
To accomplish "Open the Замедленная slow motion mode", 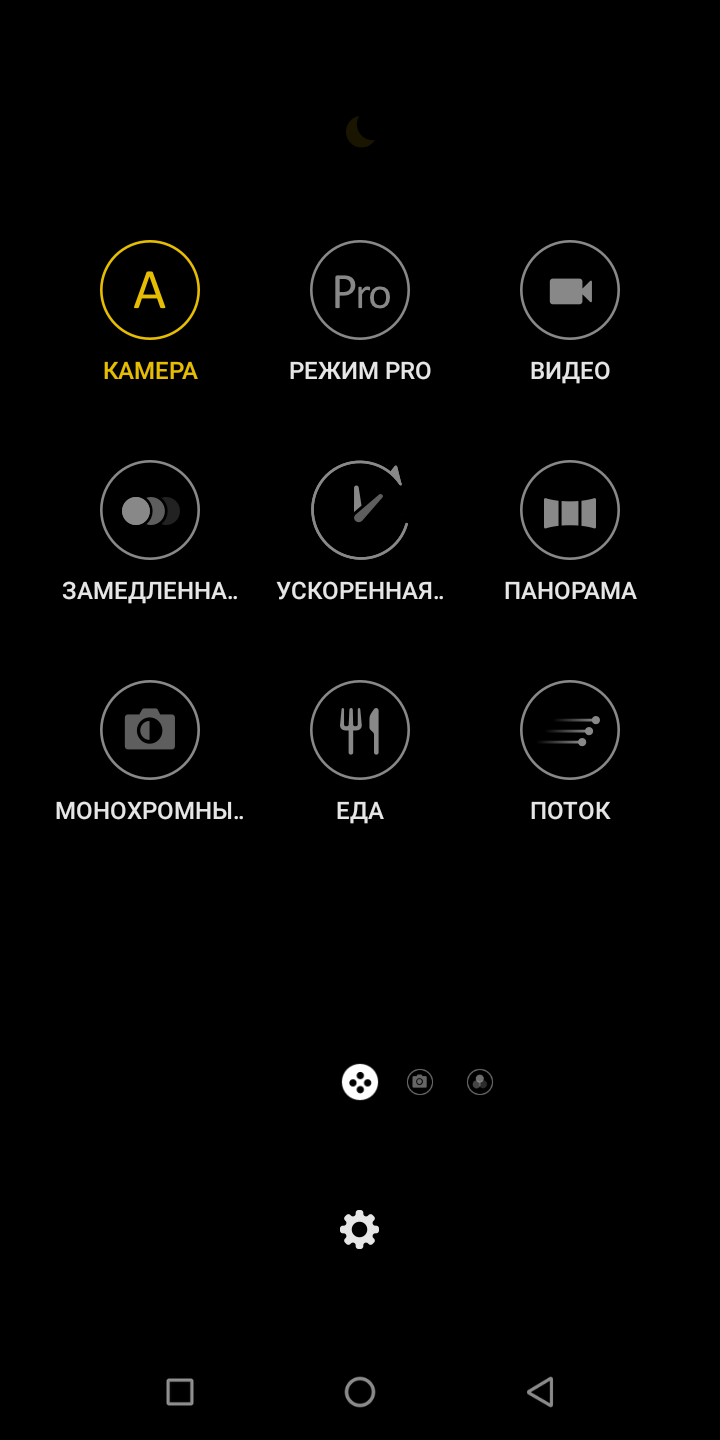I will (150, 510).
